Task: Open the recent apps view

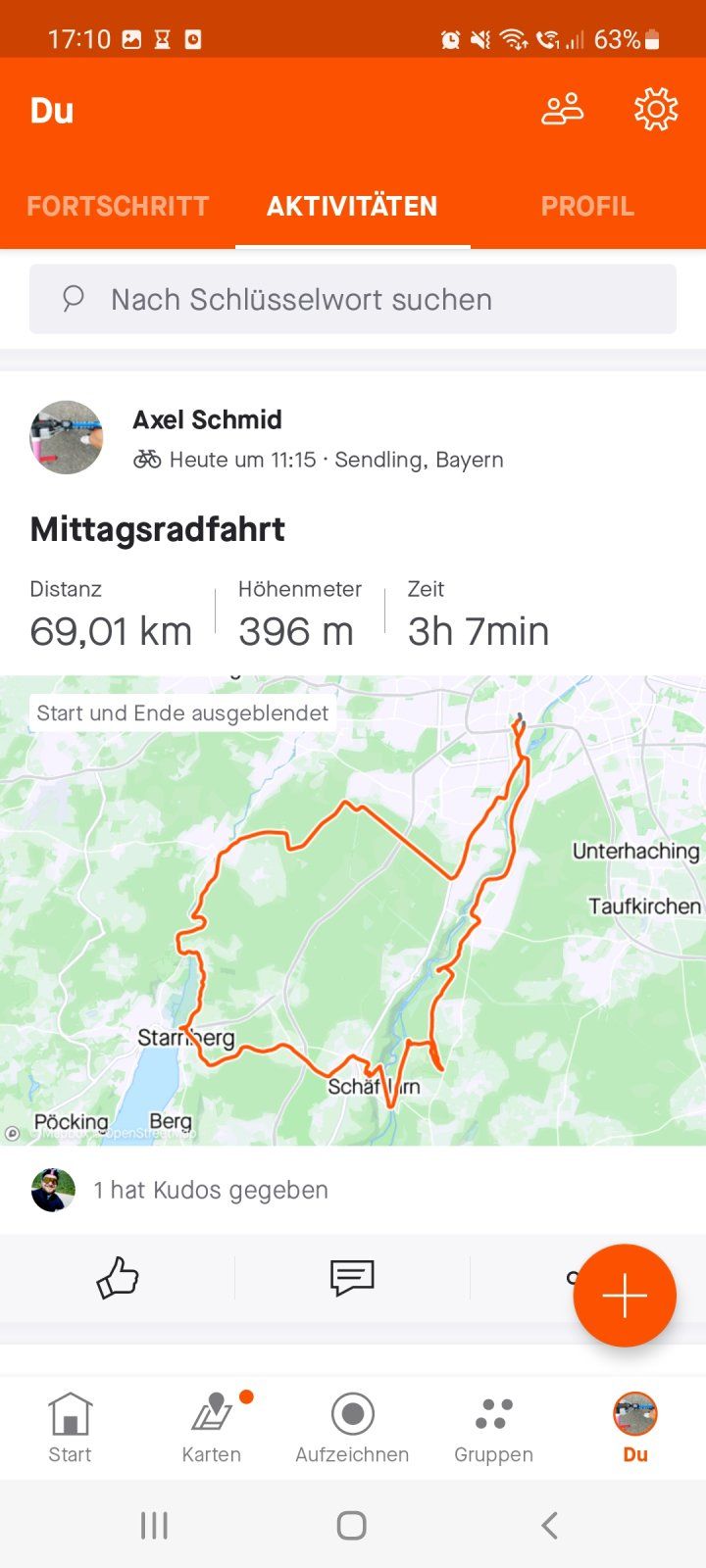Action: (x=154, y=1525)
